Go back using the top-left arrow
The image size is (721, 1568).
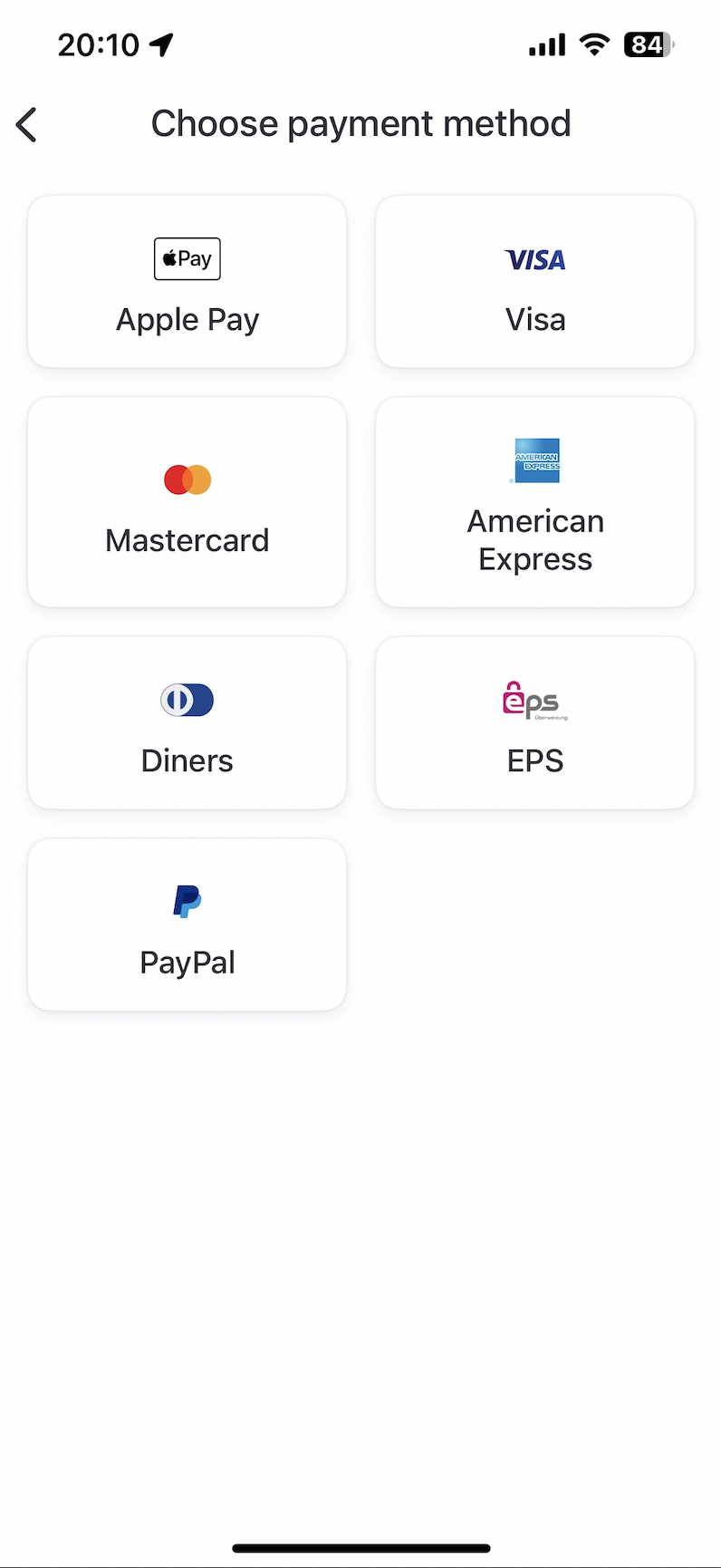tap(27, 125)
